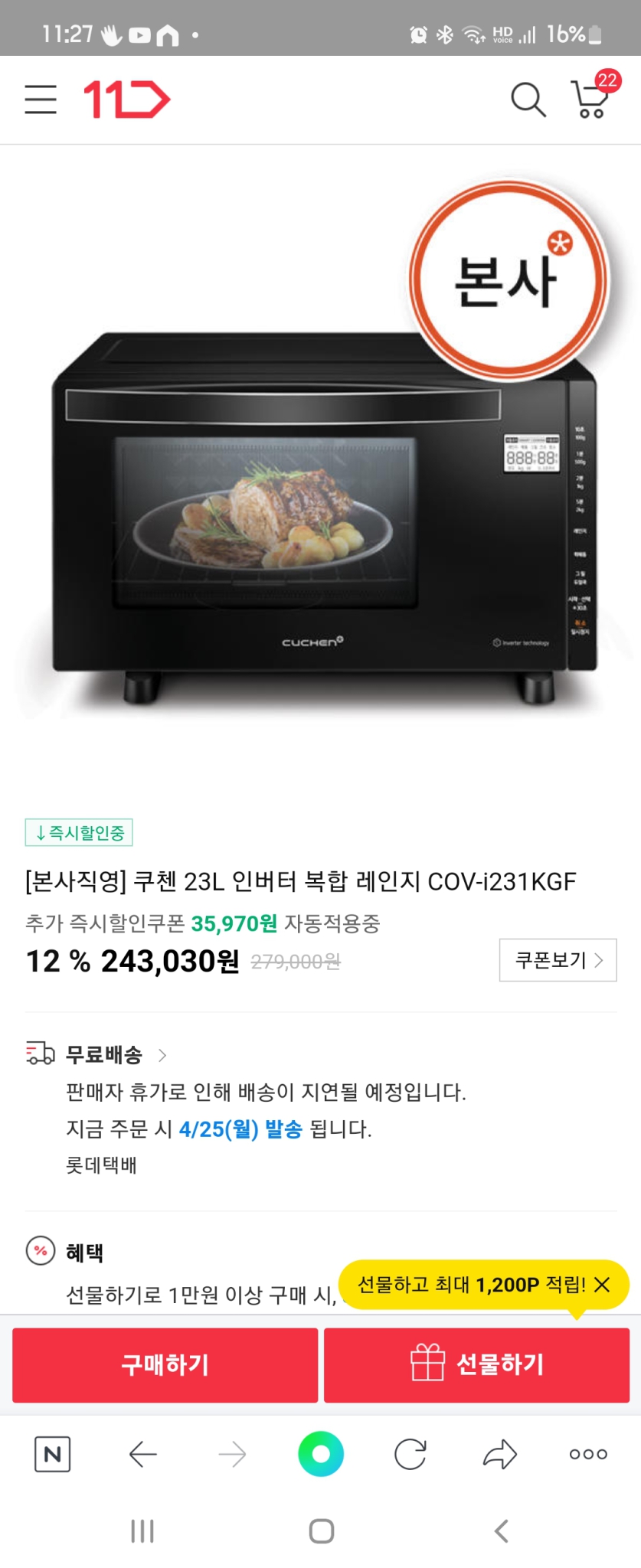Tap the product title COV-i231KGF
This screenshot has width=641, height=1568.
point(299,882)
